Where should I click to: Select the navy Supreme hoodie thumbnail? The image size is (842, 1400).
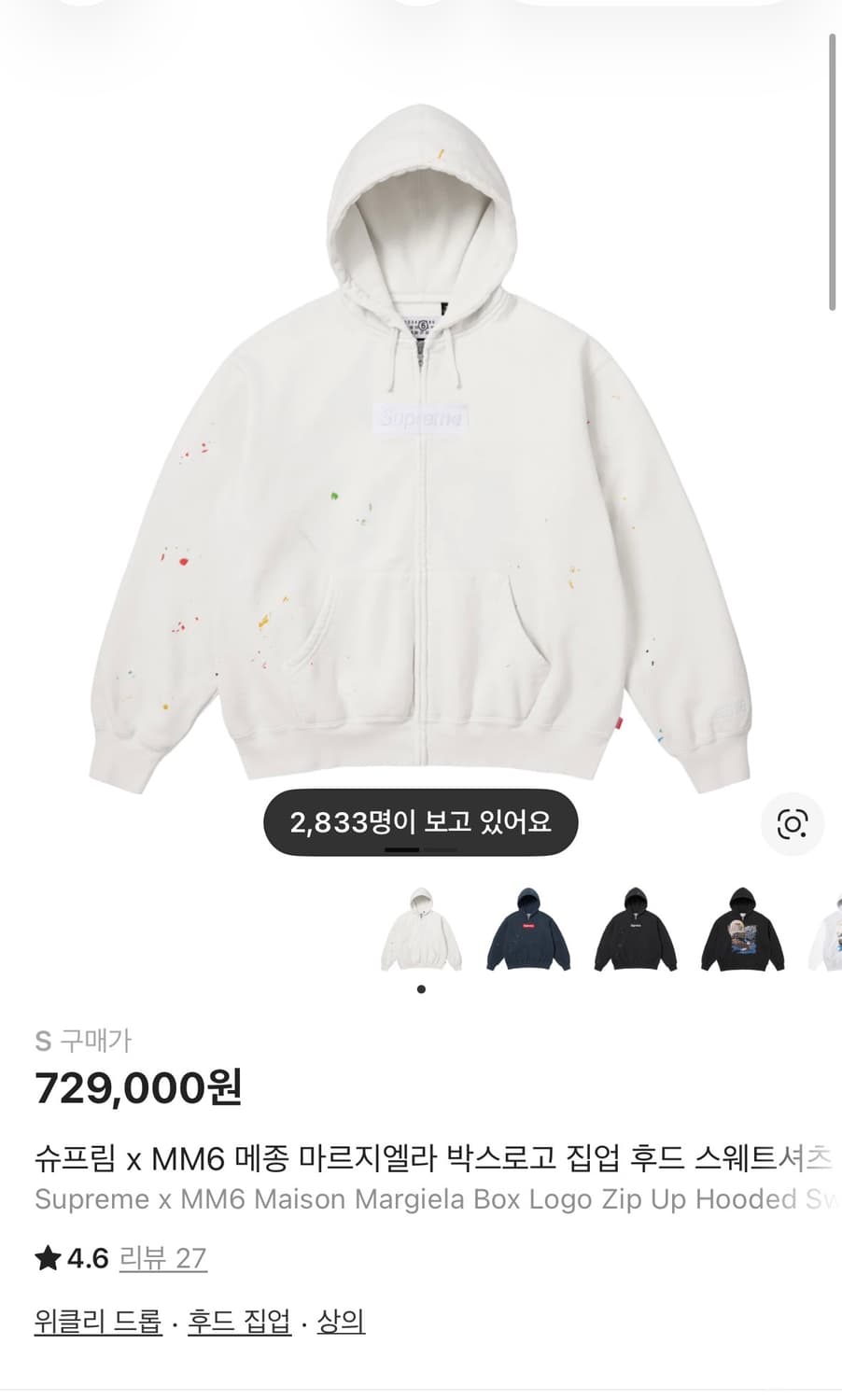(x=528, y=933)
